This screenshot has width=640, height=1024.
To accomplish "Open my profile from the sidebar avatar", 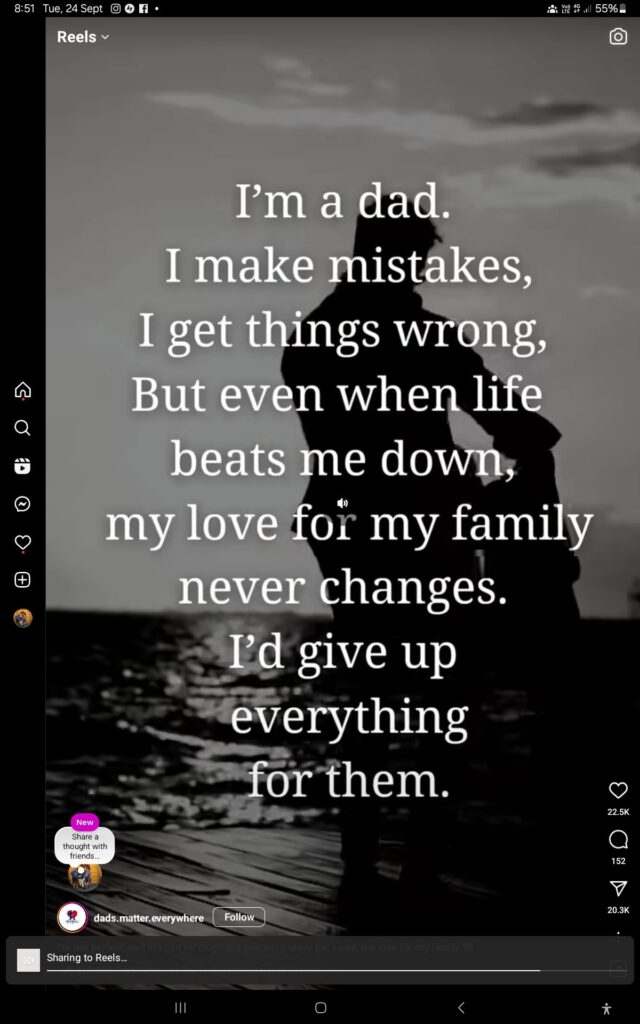I will (22, 618).
